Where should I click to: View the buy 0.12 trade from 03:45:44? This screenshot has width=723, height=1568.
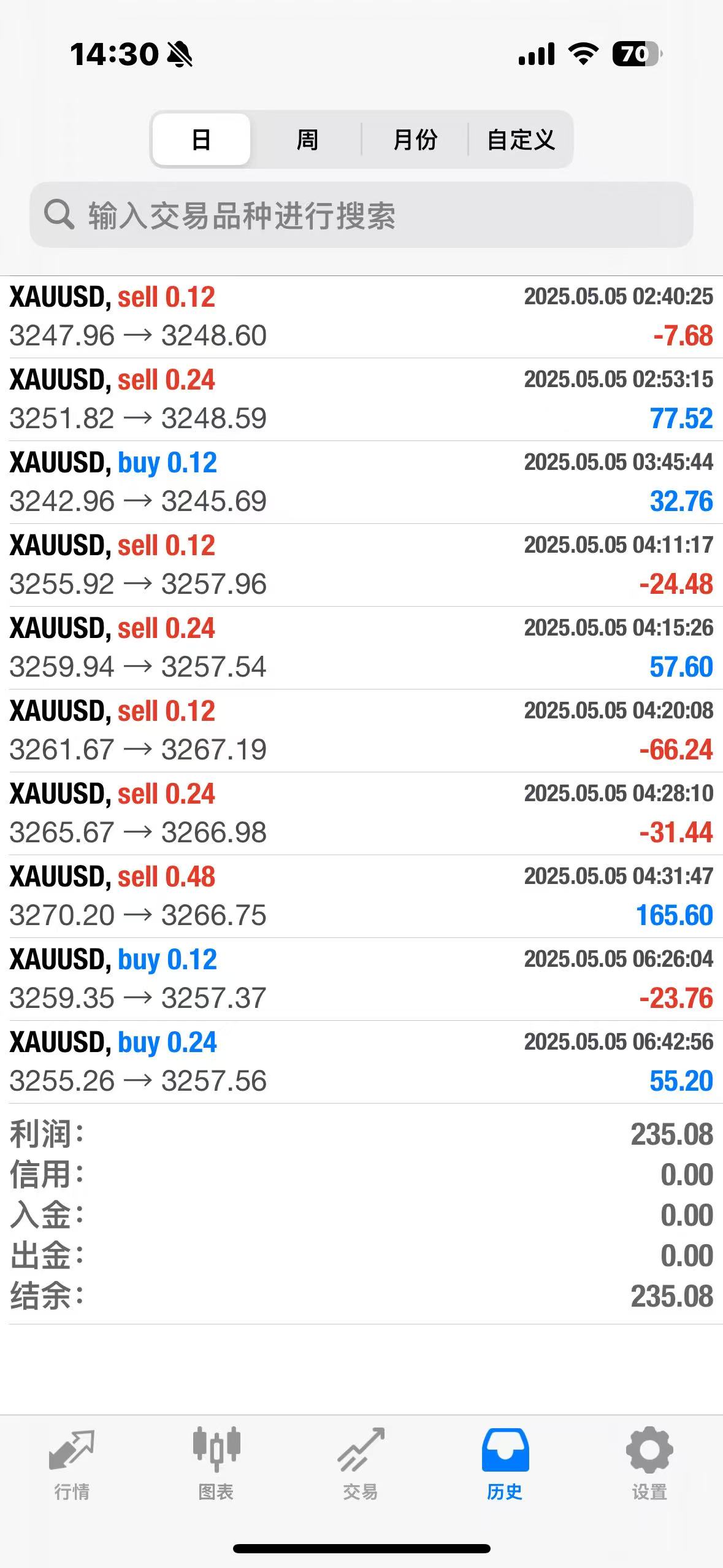[x=361, y=482]
